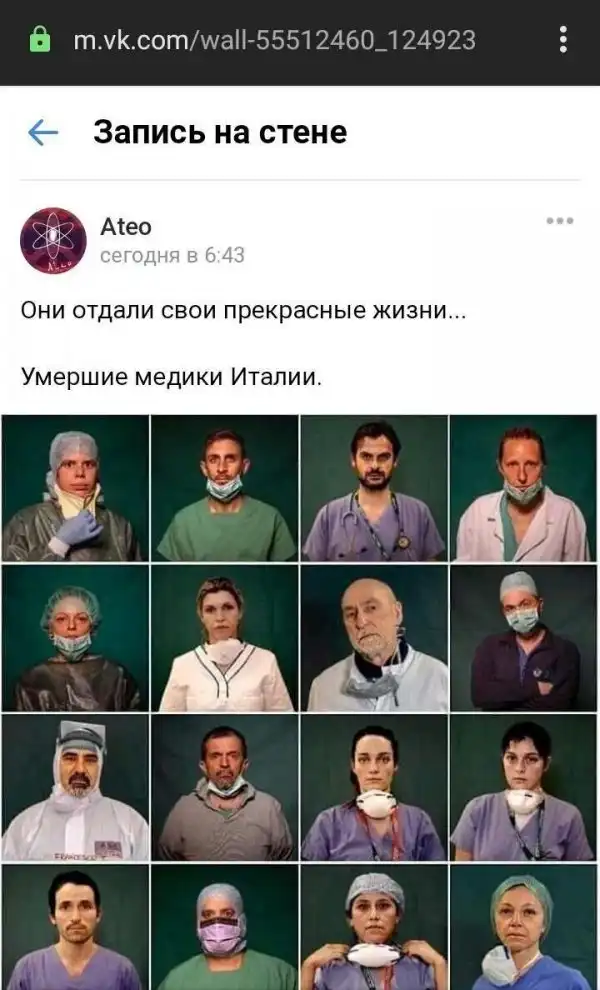Open the Ateo community name link
This screenshot has width=600, height=990.
click(x=126, y=227)
